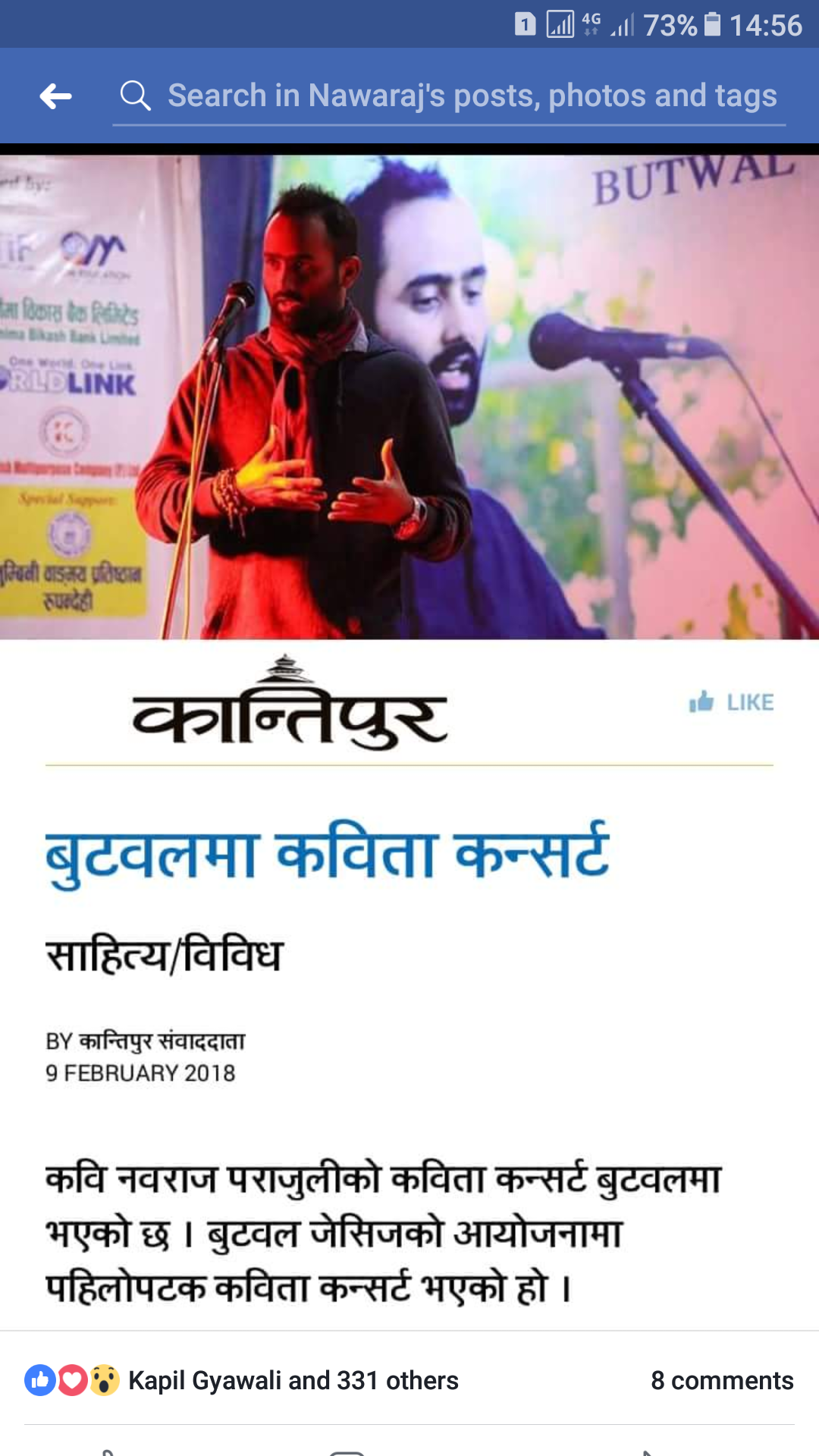Search in Nawaraj's posts, photos and tags

[x=470, y=96]
